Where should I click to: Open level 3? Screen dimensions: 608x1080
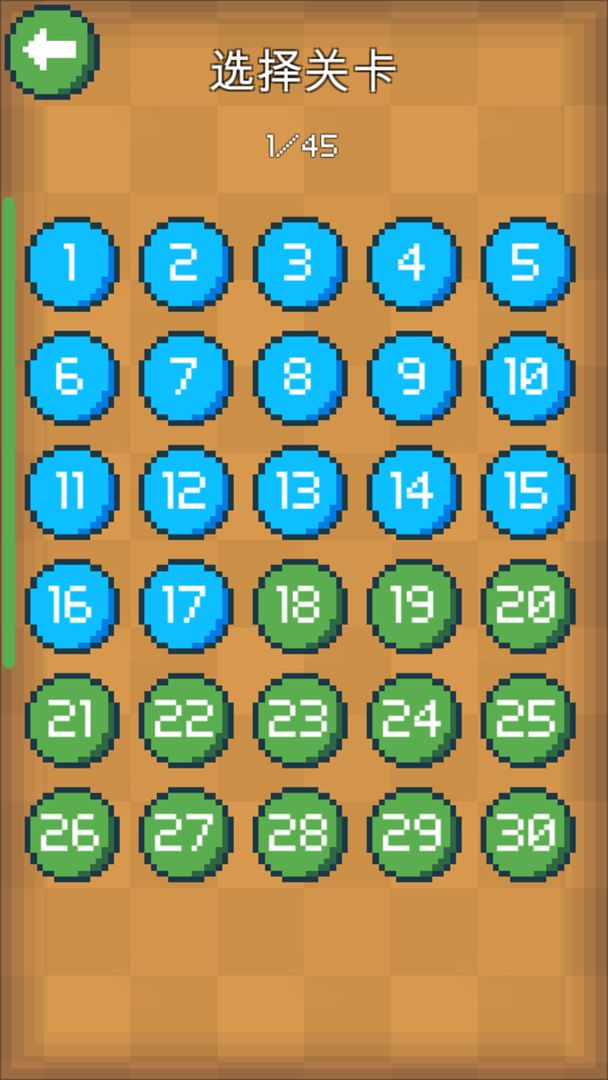pyautogui.click(x=300, y=264)
